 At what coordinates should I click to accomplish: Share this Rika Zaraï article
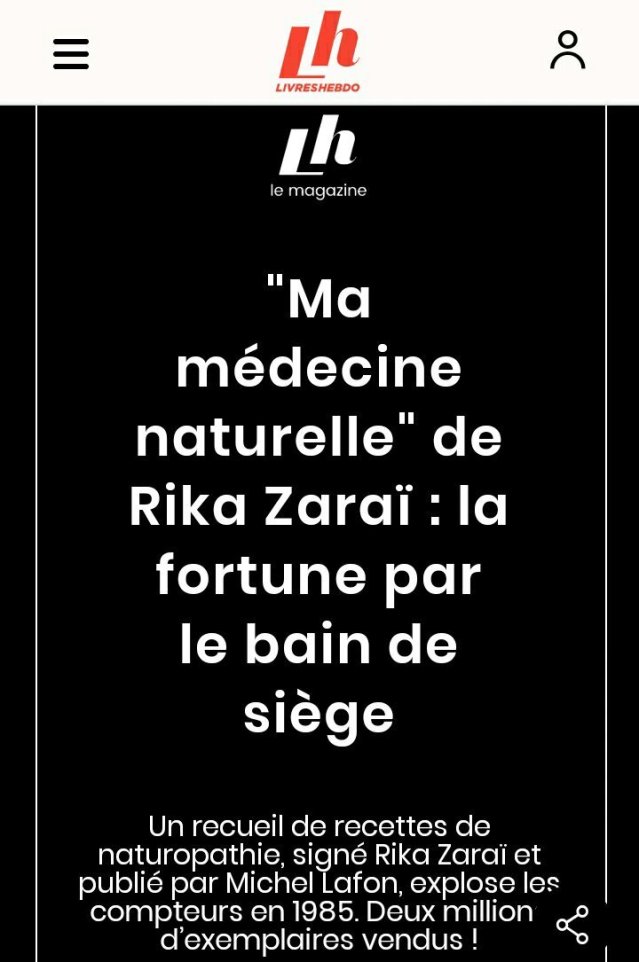[x=572, y=925]
